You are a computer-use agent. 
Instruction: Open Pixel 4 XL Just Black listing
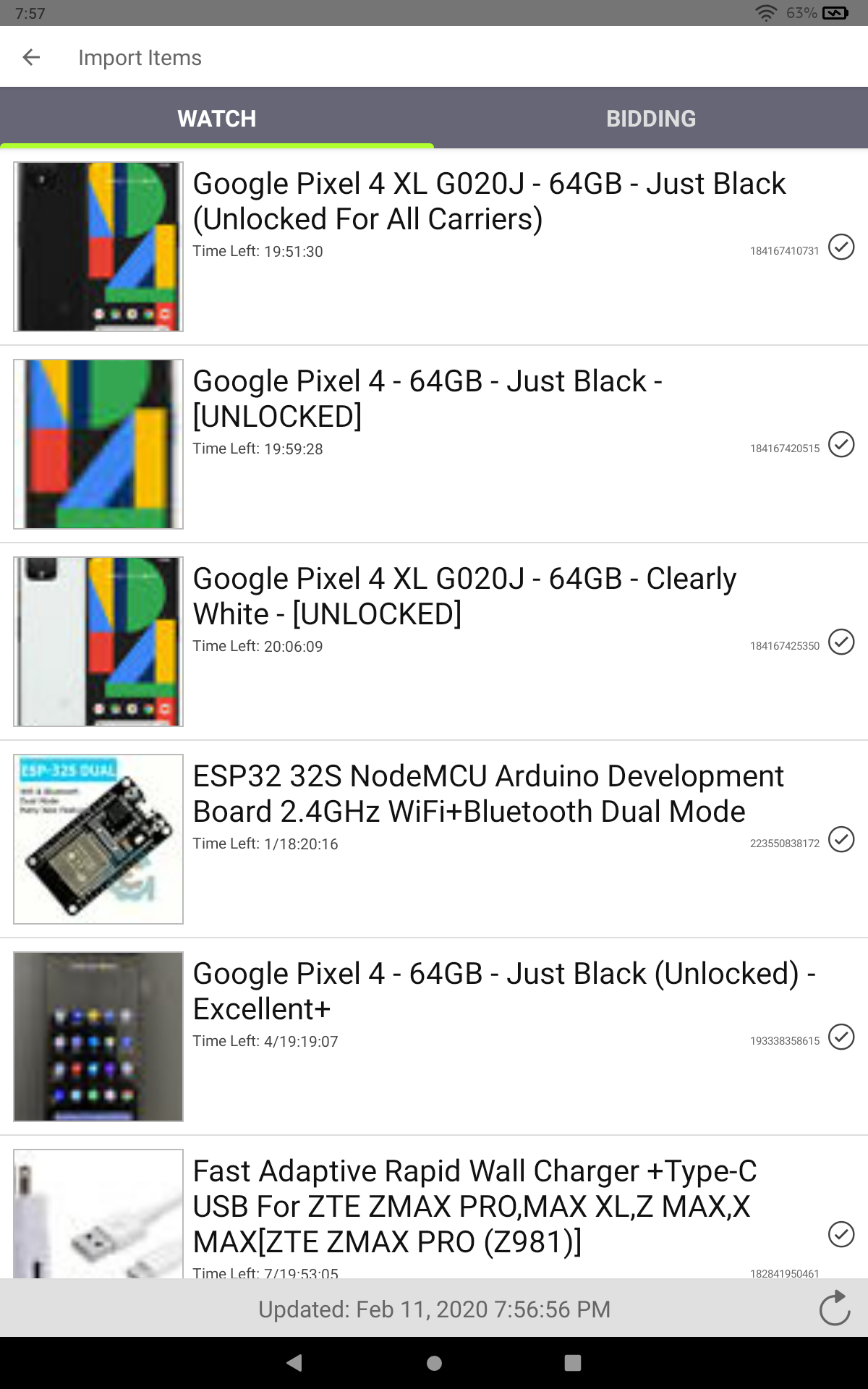coord(489,201)
